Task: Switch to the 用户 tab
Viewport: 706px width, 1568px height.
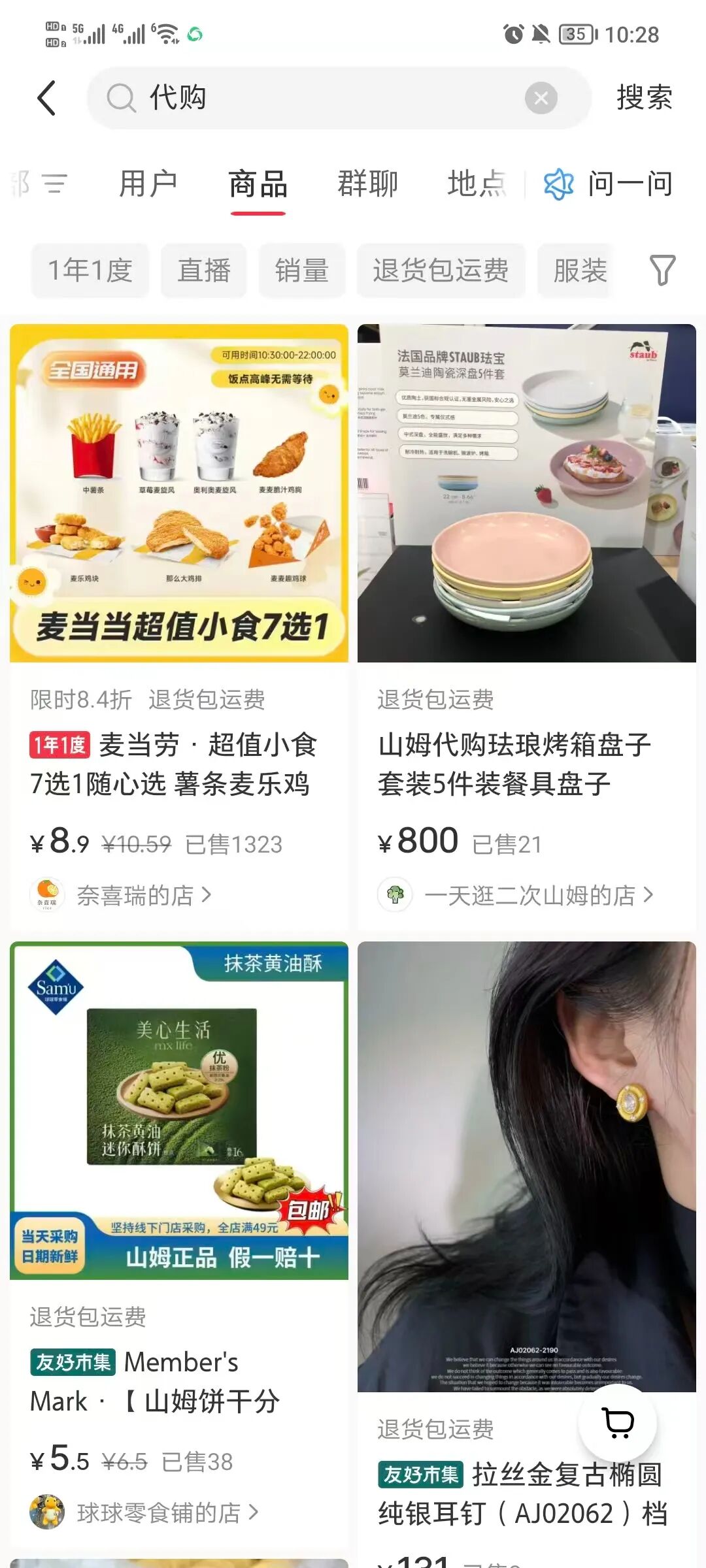Action: [148, 184]
